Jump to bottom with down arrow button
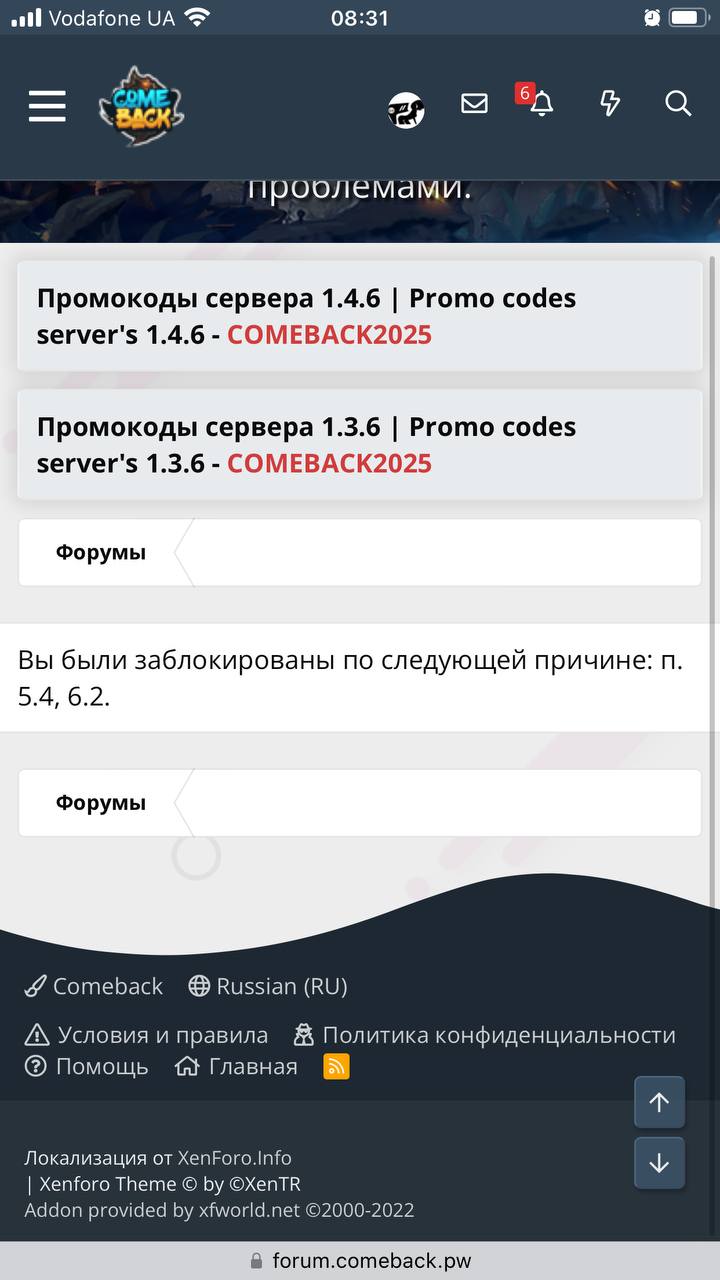Screen dimensions: 720x1280 coord(659,1163)
